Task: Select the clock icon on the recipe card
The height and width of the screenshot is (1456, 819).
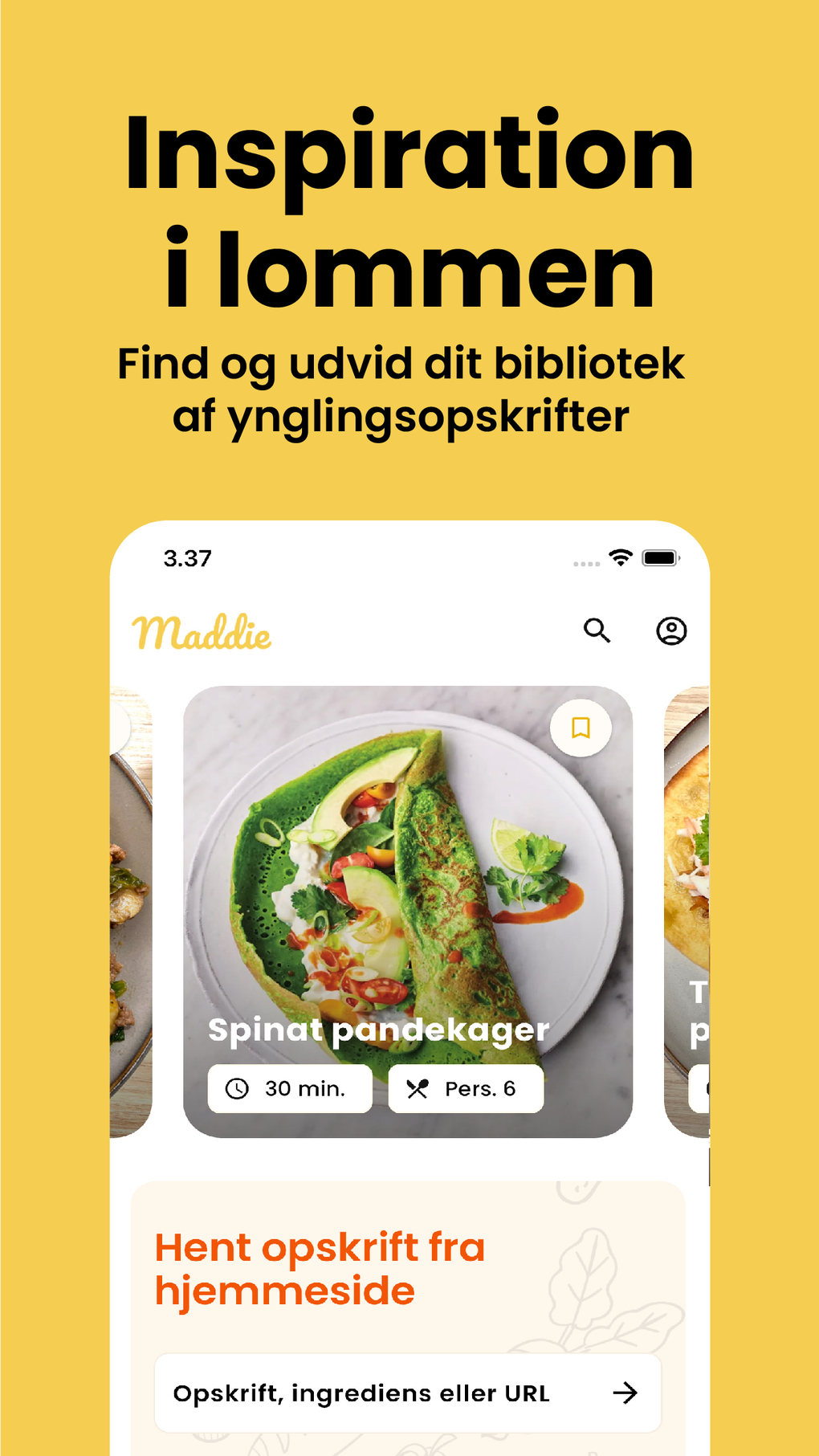Action: pyautogui.click(x=235, y=1088)
